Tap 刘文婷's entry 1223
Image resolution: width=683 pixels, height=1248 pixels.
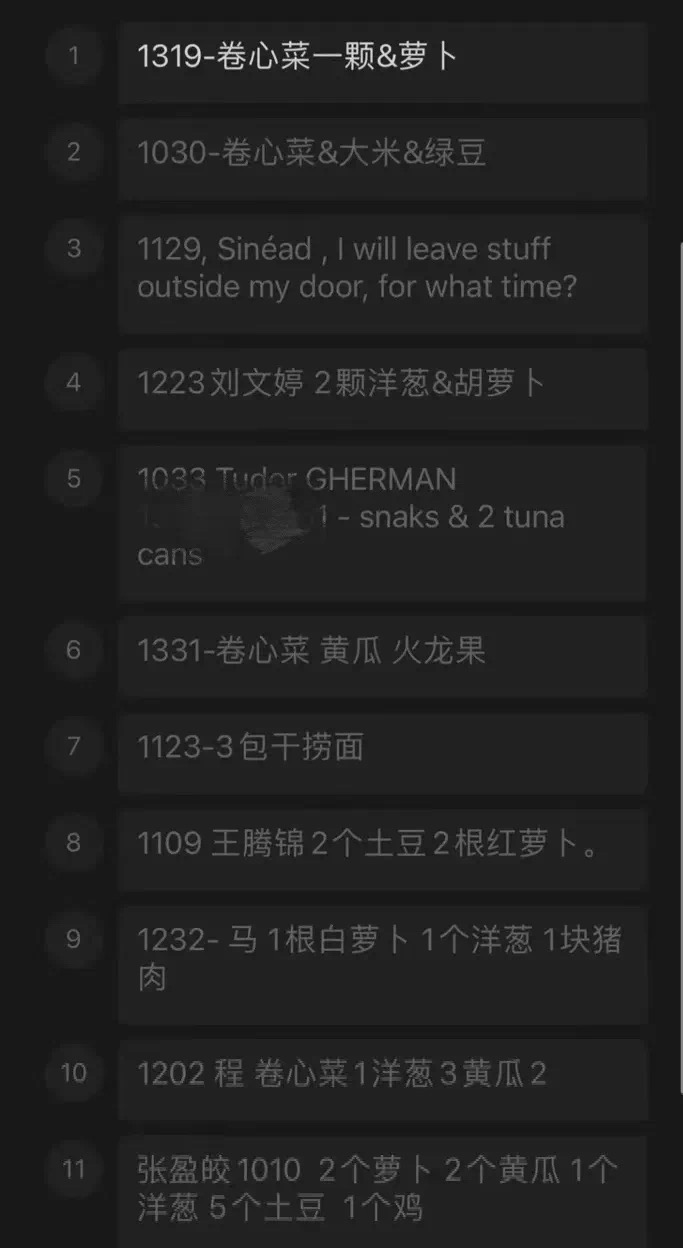coord(382,383)
